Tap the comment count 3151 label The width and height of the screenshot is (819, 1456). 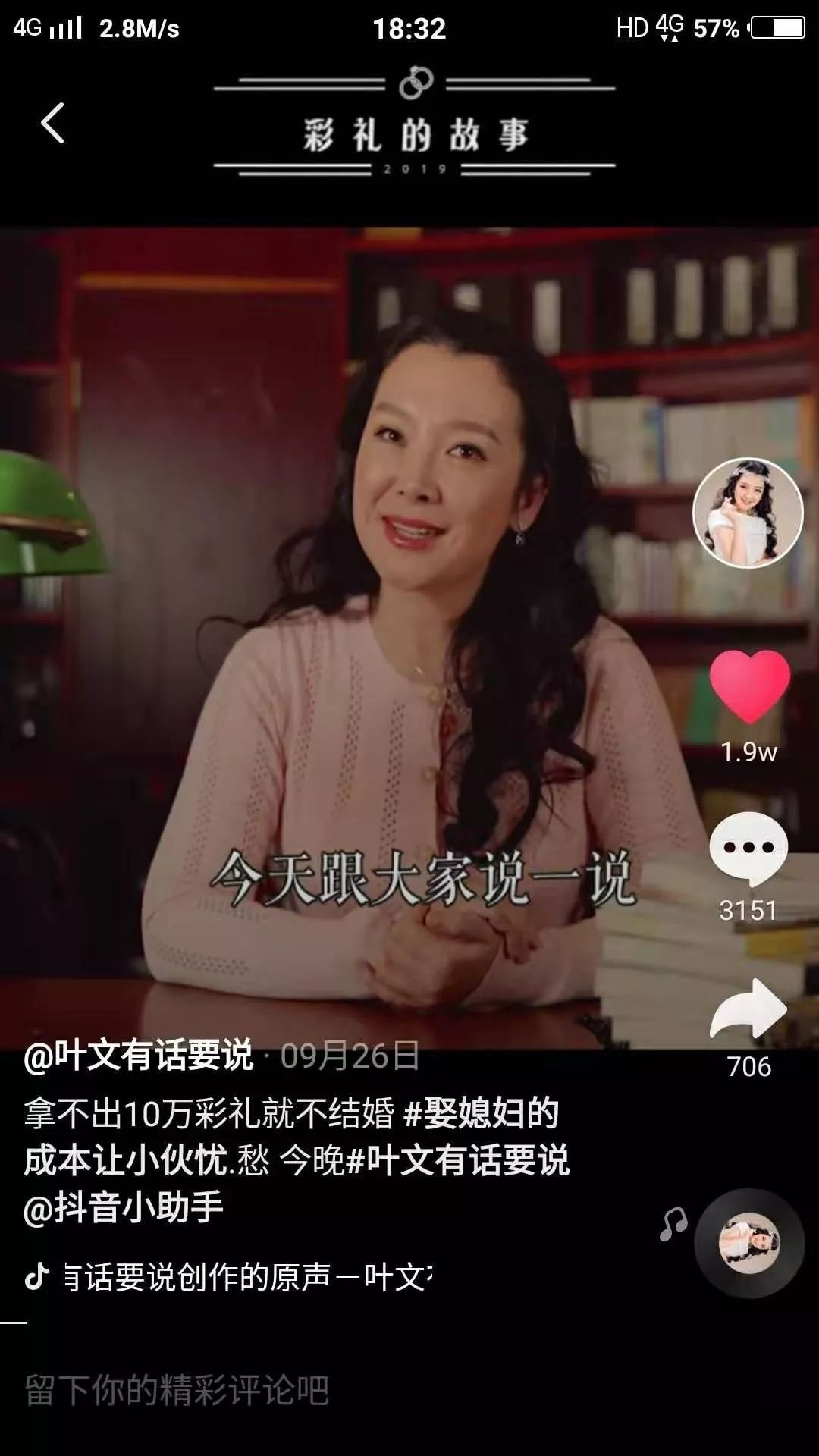pyautogui.click(x=747, y=902)
